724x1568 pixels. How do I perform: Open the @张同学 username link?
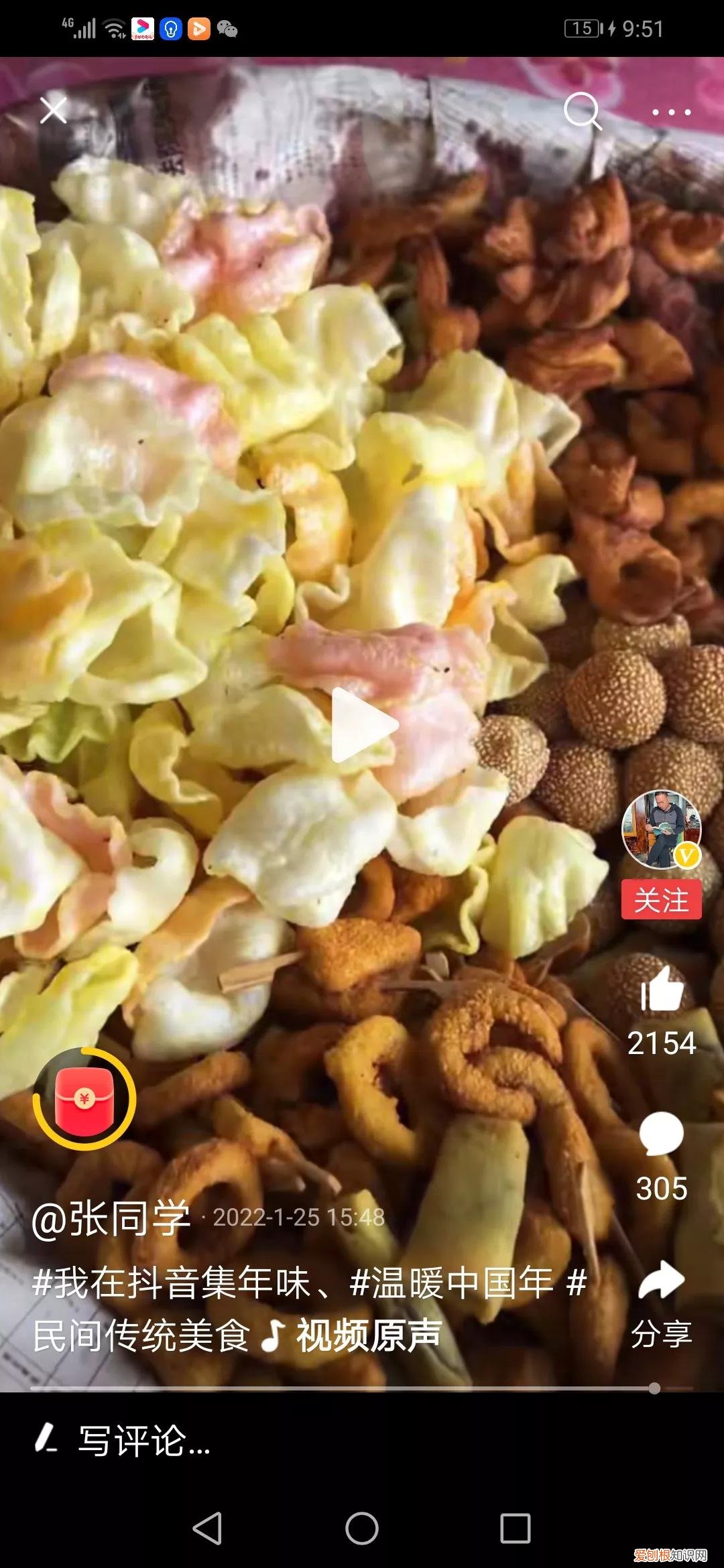[111, 1217]
